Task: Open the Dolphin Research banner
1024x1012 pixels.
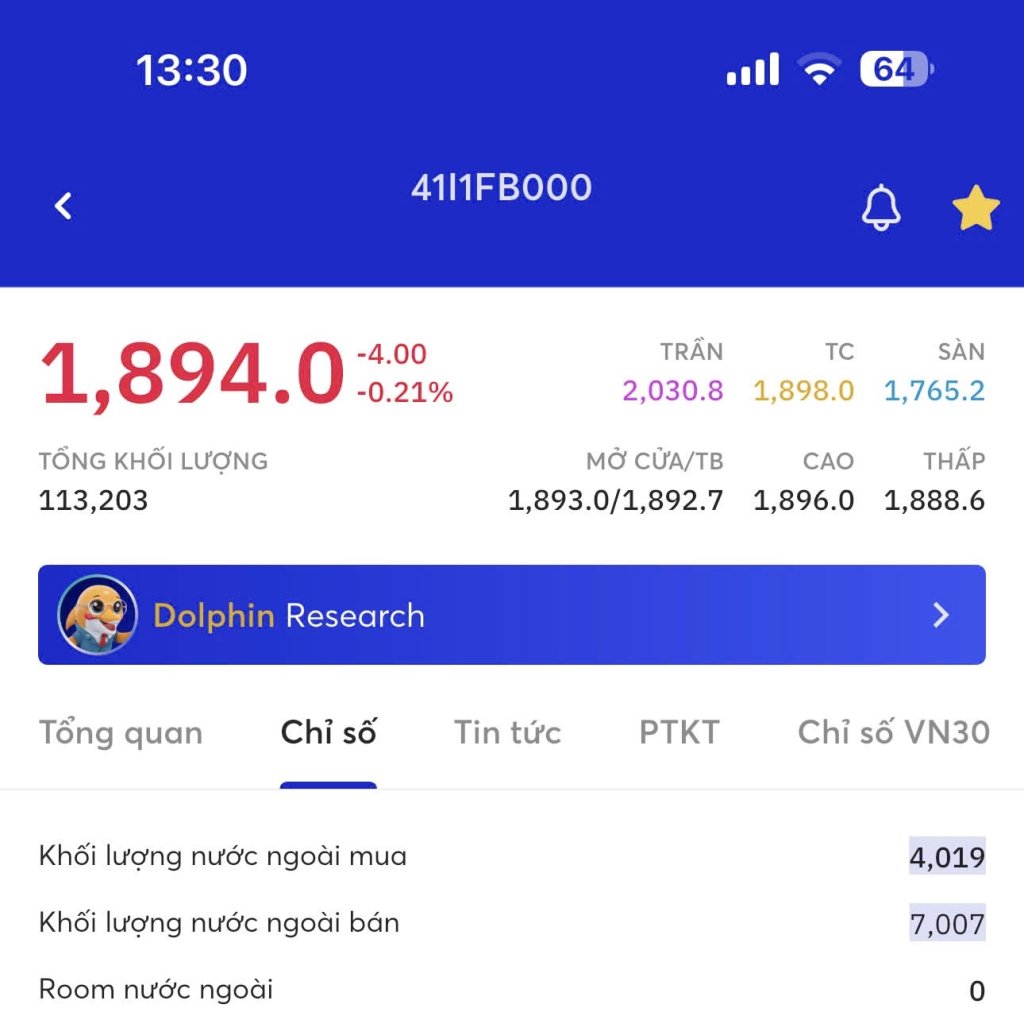Action: click(512, 615)
